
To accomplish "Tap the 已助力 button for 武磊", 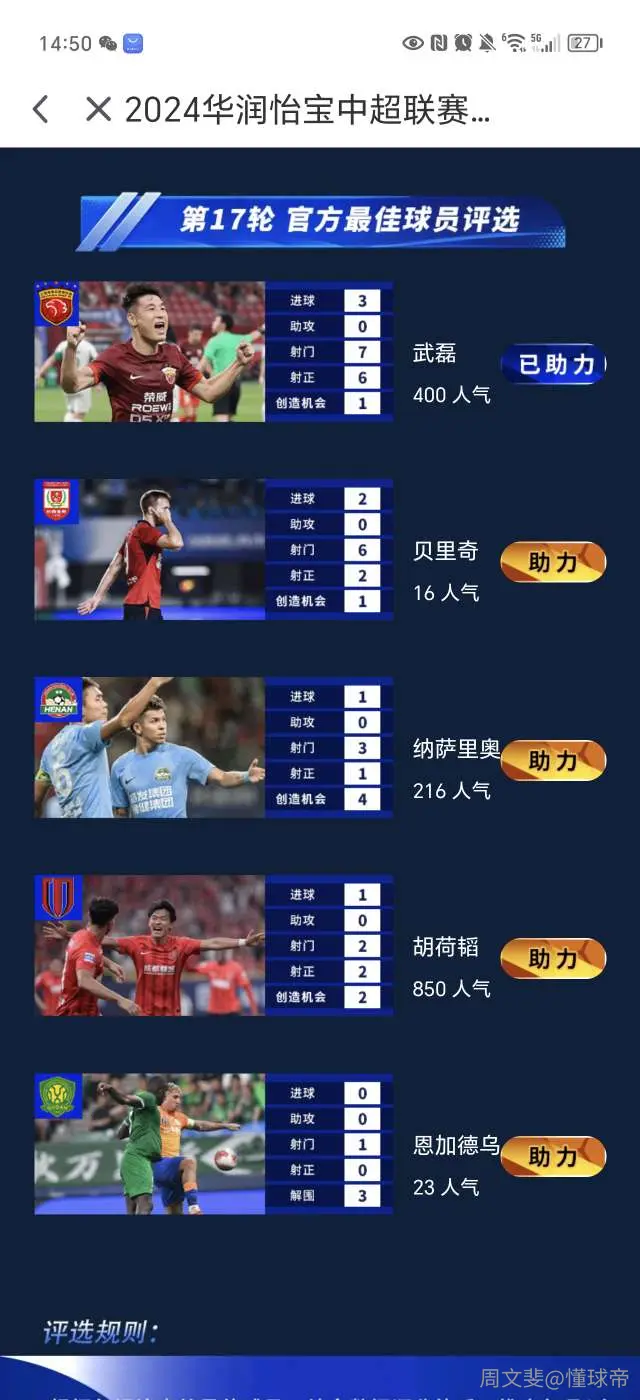I will [x=553, y=364].
